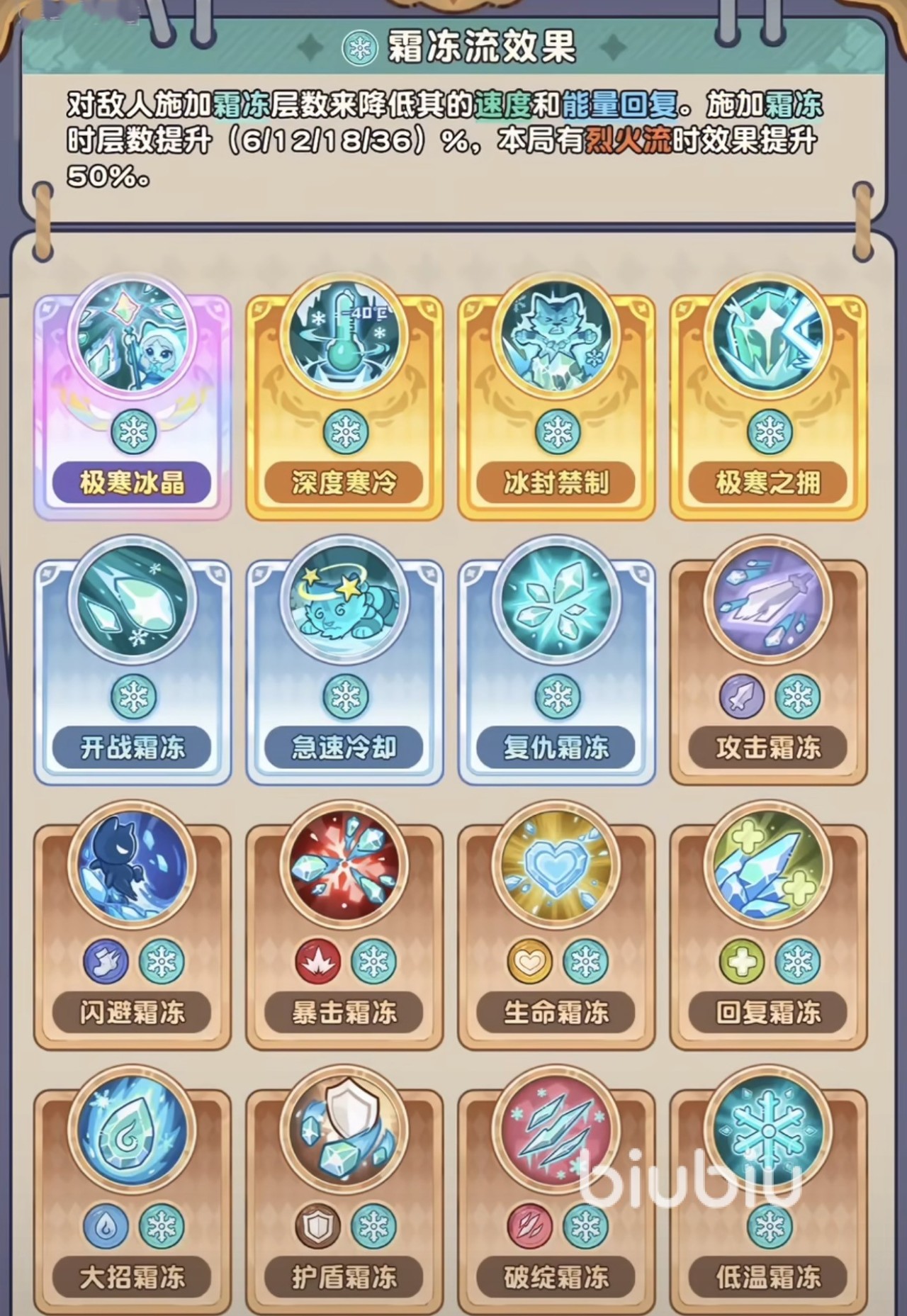The image size is (907, 1316).
Task: View the 复仇霜冻 skill card
Action: tap(556, 660)
